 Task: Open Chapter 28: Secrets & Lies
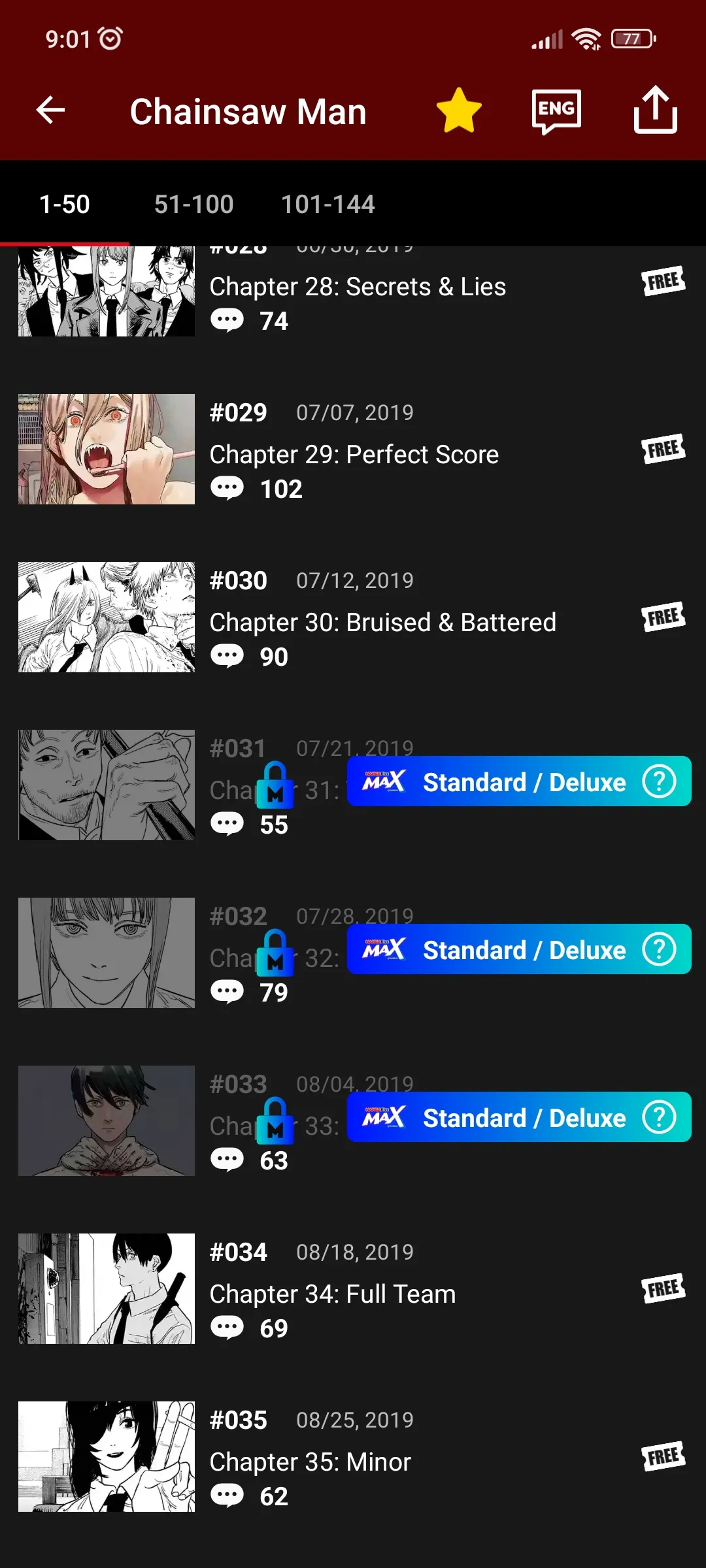point(358,287)
